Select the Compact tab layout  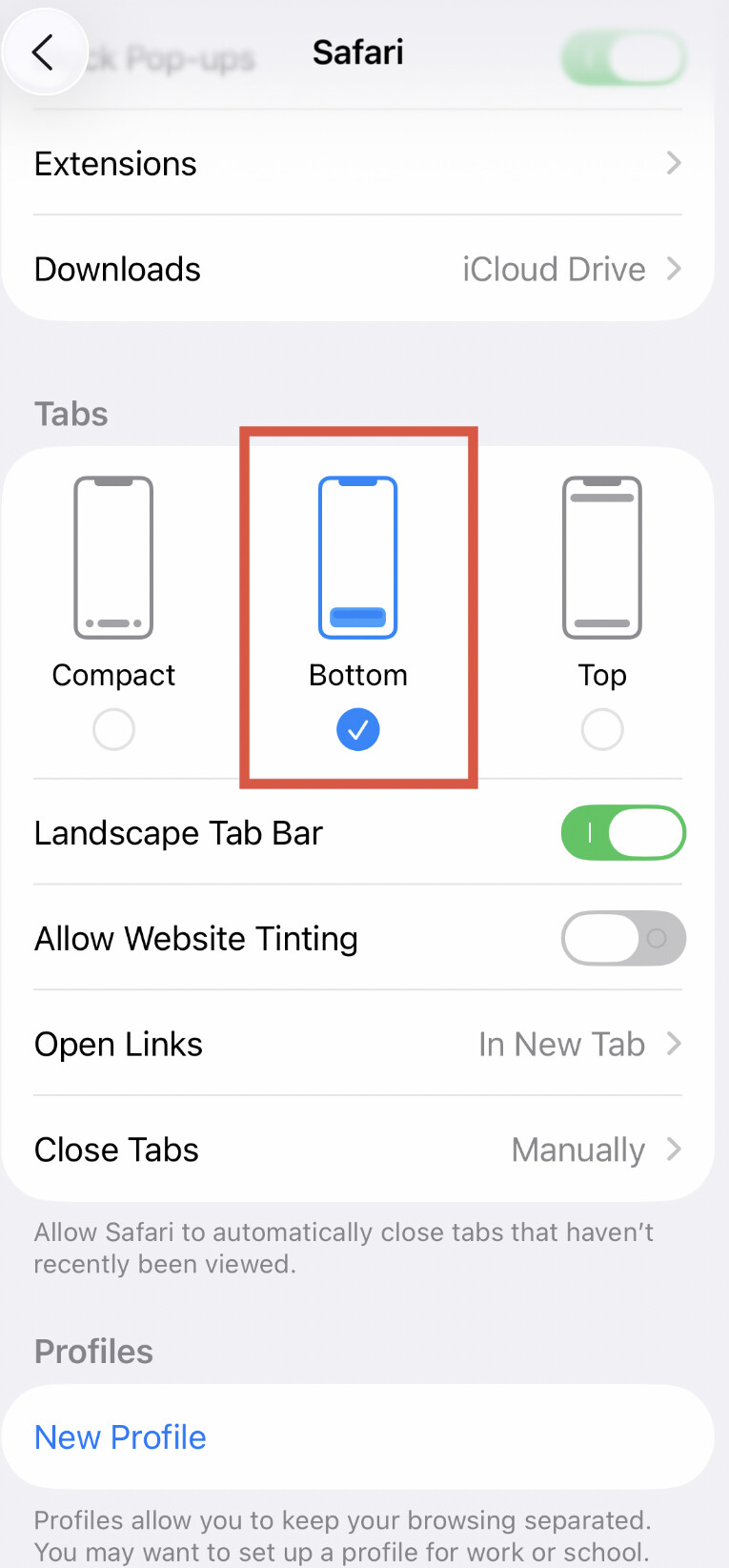[x=113, y=729]
